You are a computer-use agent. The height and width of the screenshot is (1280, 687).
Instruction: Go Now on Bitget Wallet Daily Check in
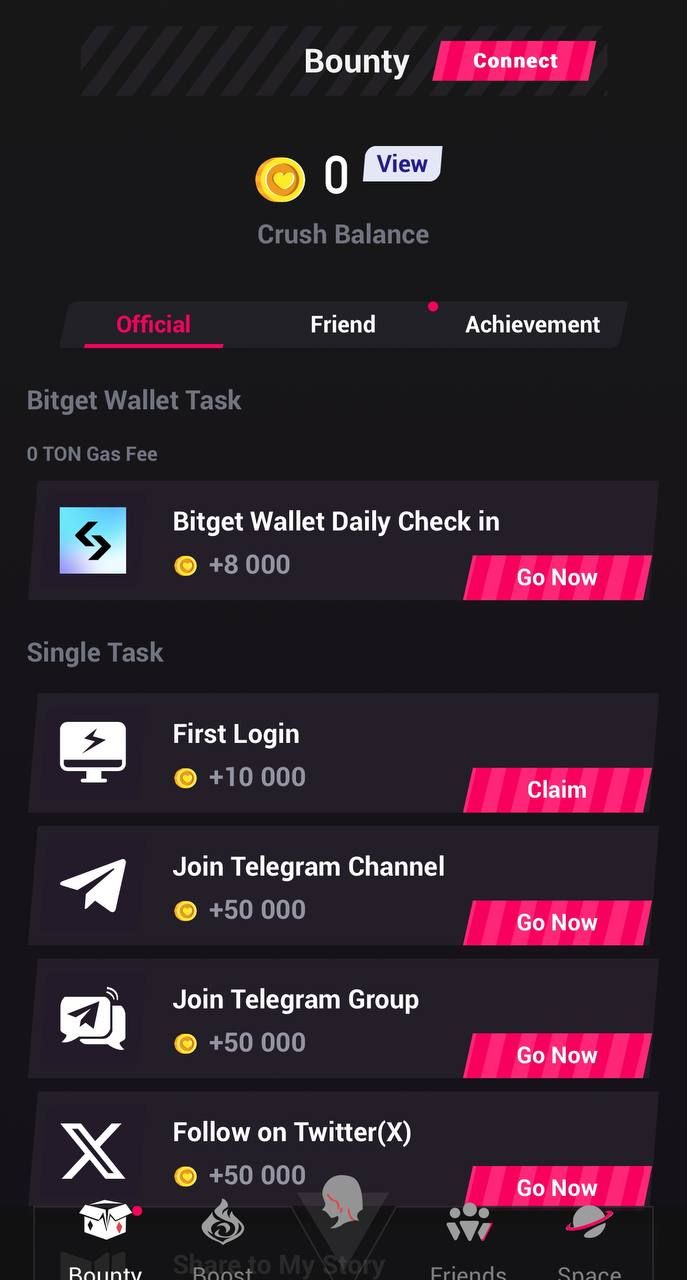pyautogui.click(x=557, y=577)
